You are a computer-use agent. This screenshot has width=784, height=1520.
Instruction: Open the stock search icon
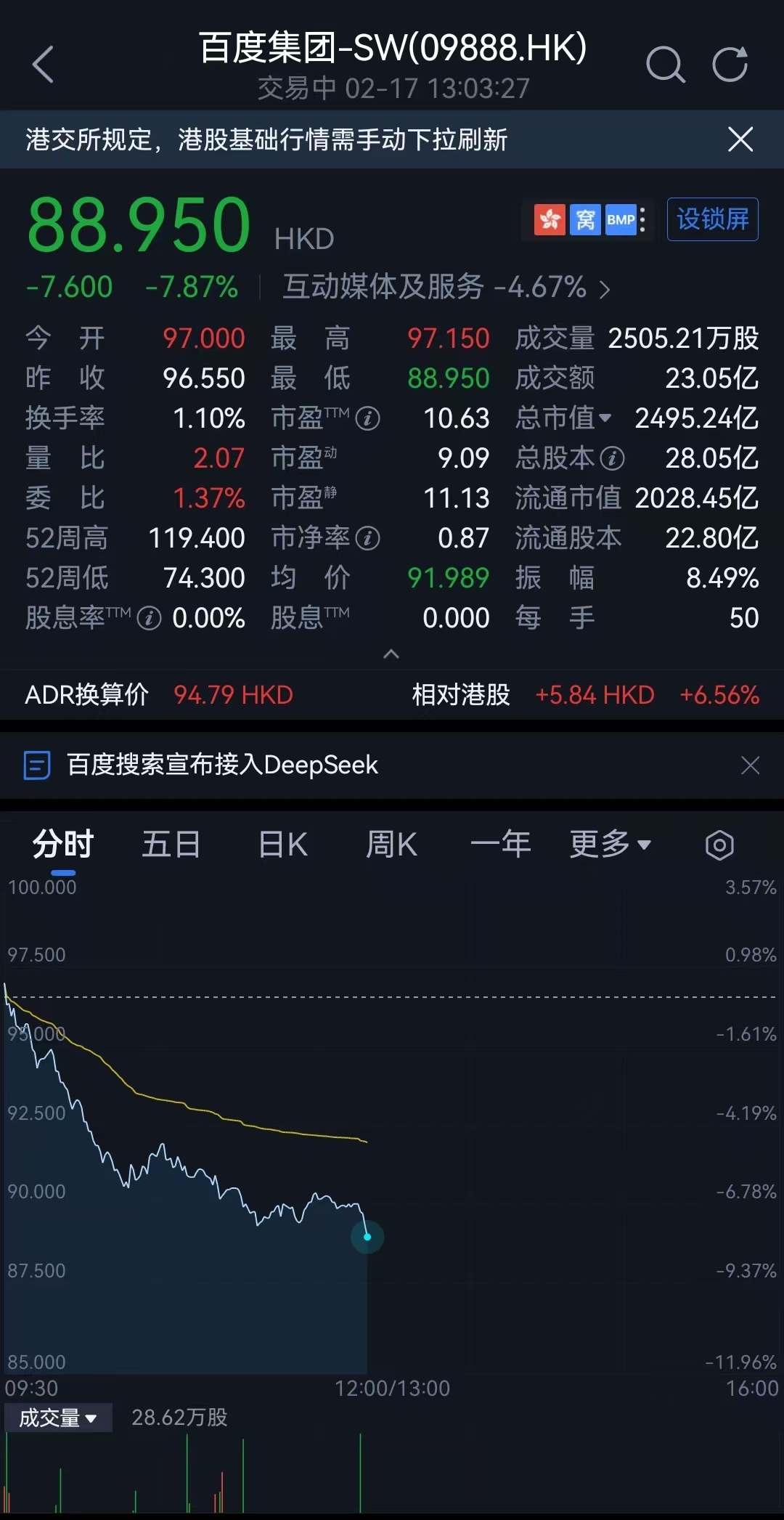click(x=665, y=65)
